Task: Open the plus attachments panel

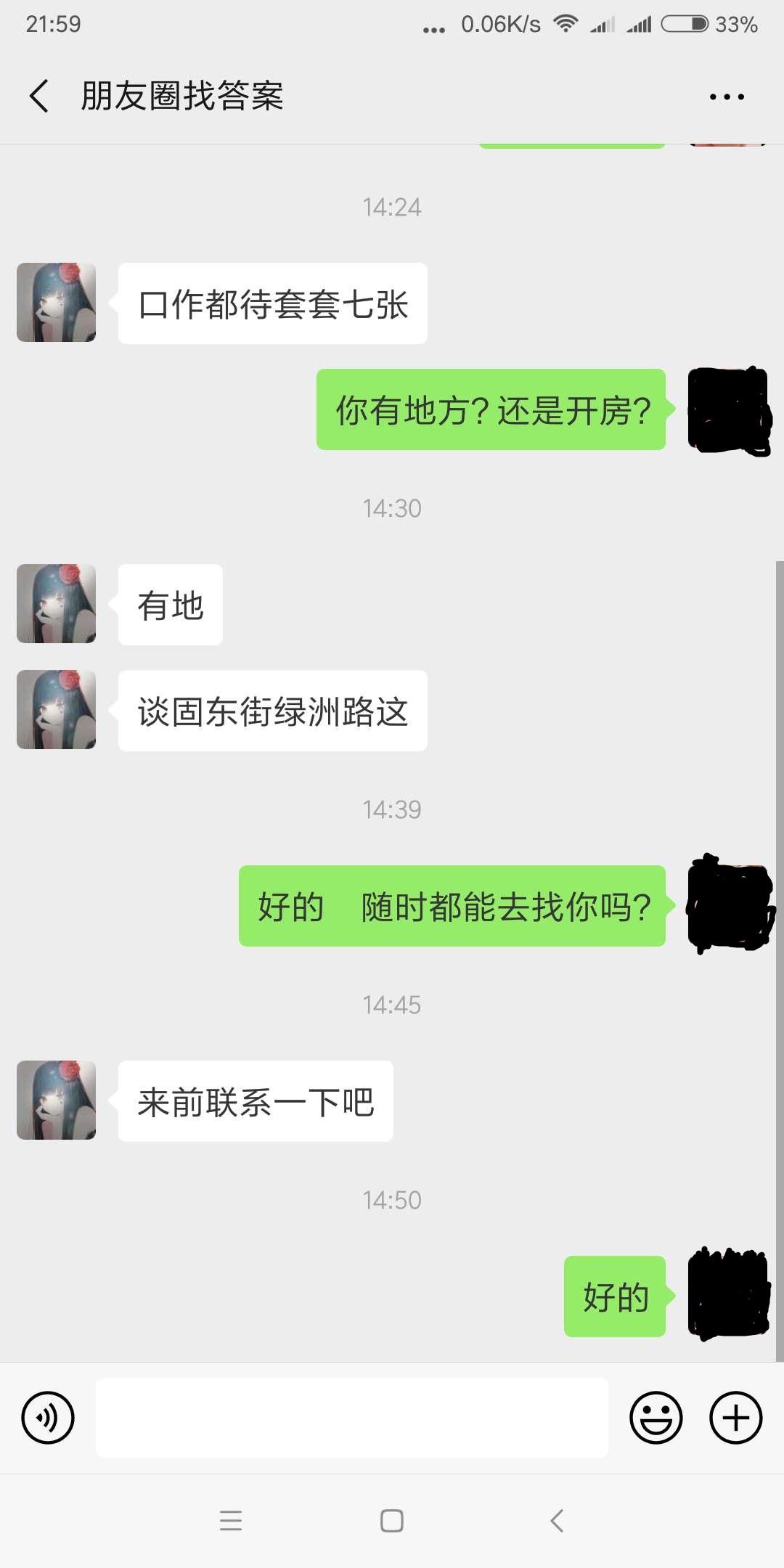Action: [735, 1418]
